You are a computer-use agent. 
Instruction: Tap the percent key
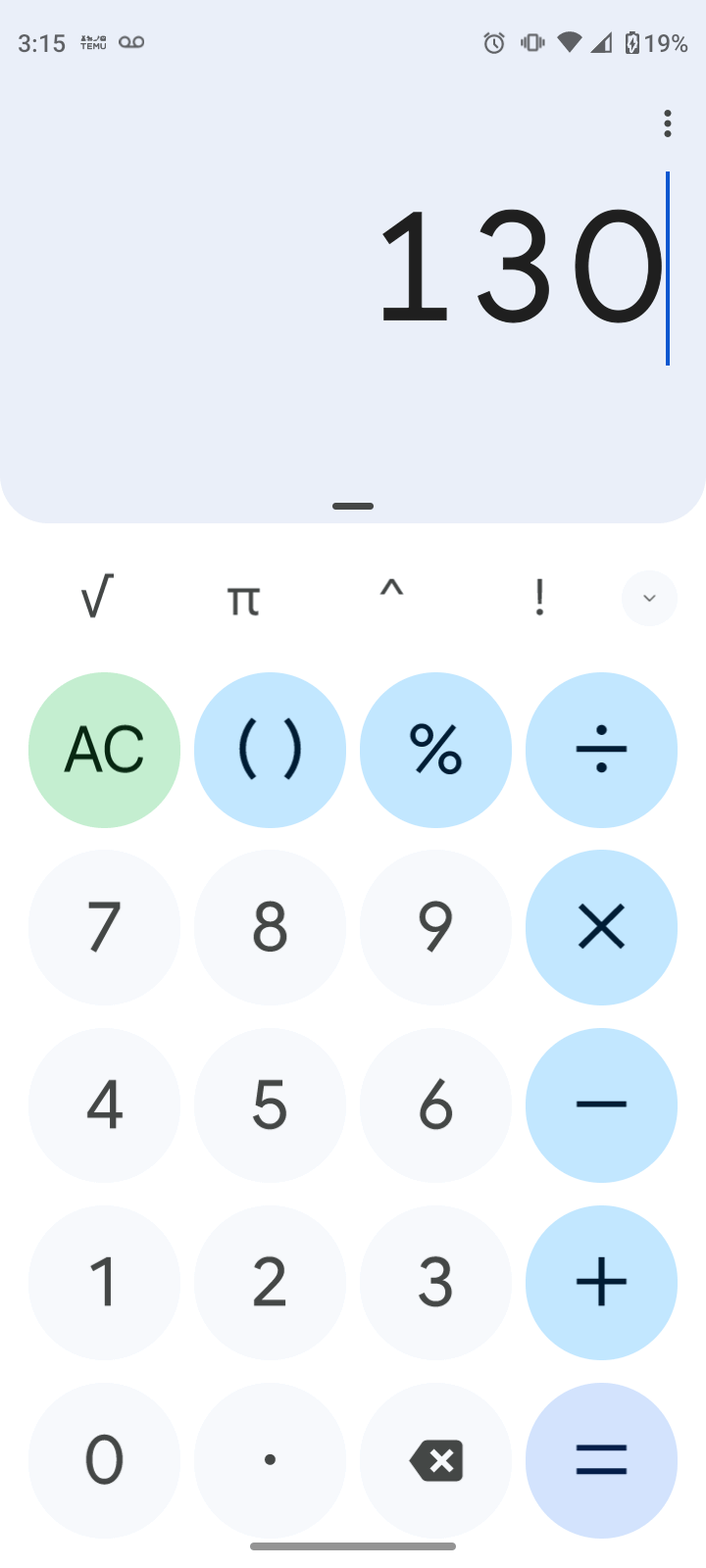pos(435,750)
